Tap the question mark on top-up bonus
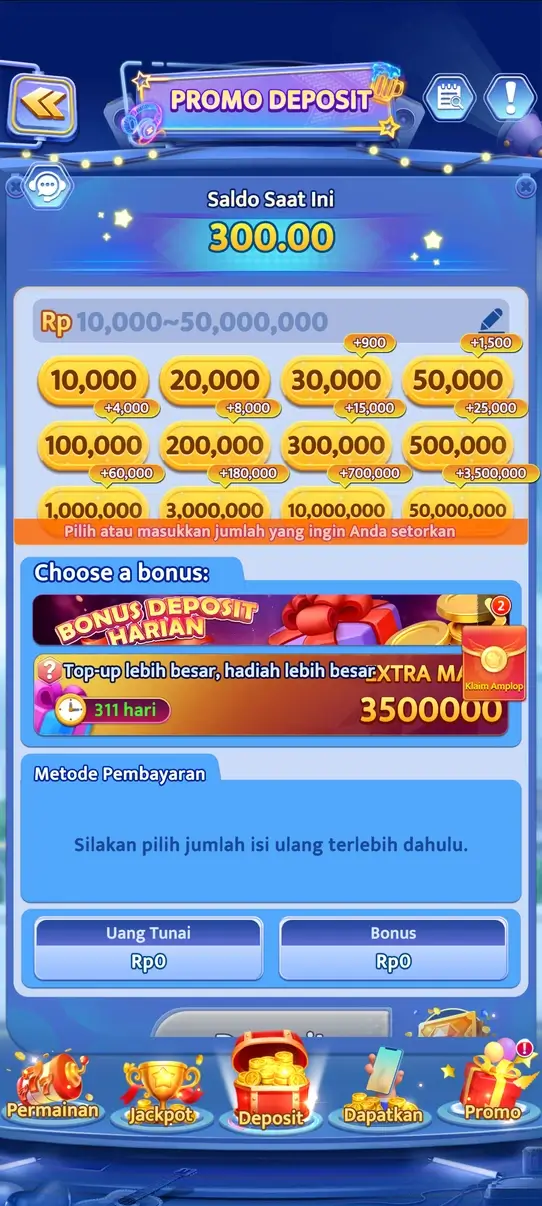 46,671
